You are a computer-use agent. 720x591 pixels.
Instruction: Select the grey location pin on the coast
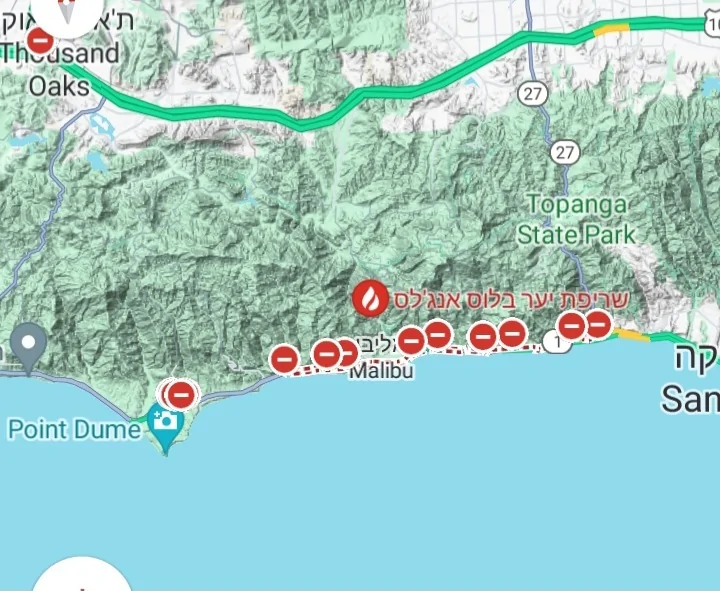(29, 346)
